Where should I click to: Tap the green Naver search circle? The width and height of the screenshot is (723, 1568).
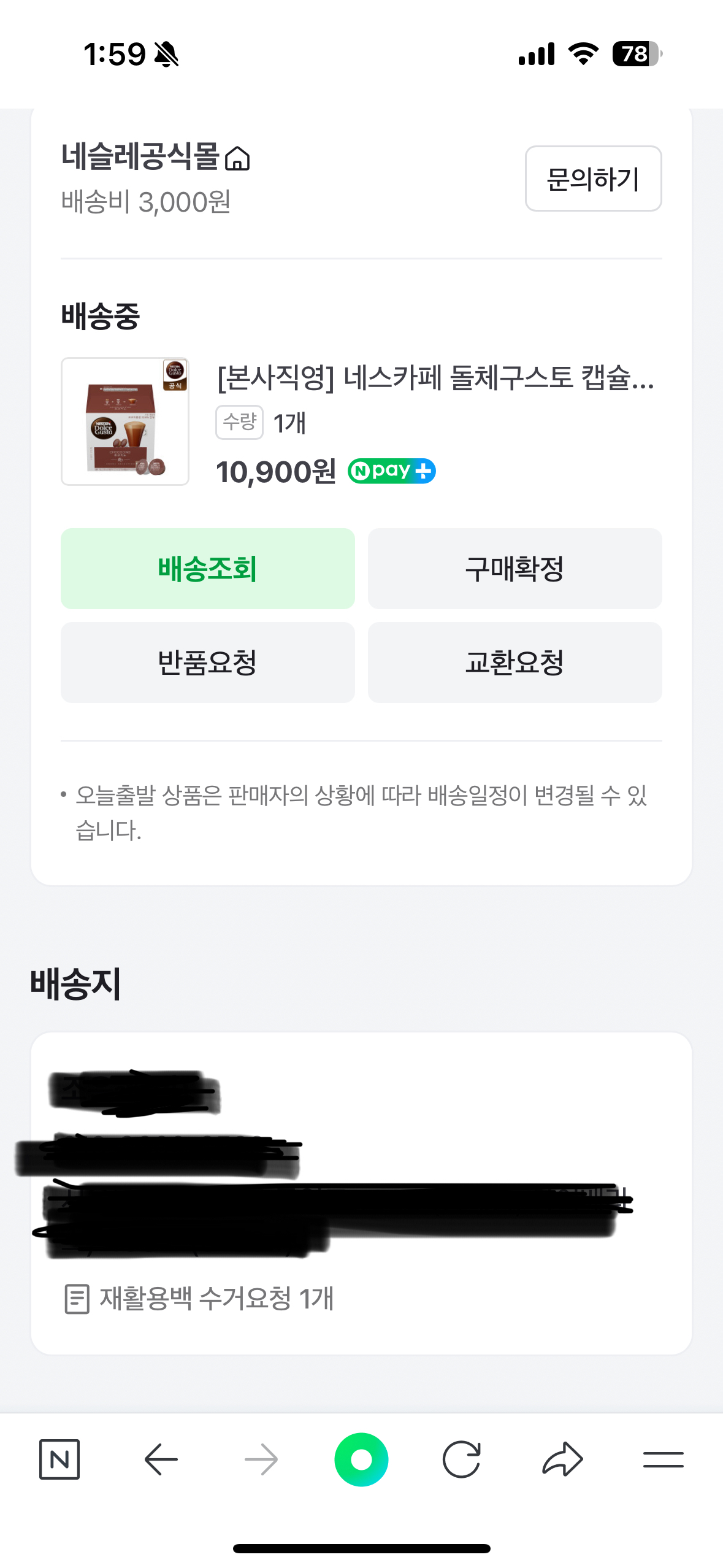[x=361, y=1459]
